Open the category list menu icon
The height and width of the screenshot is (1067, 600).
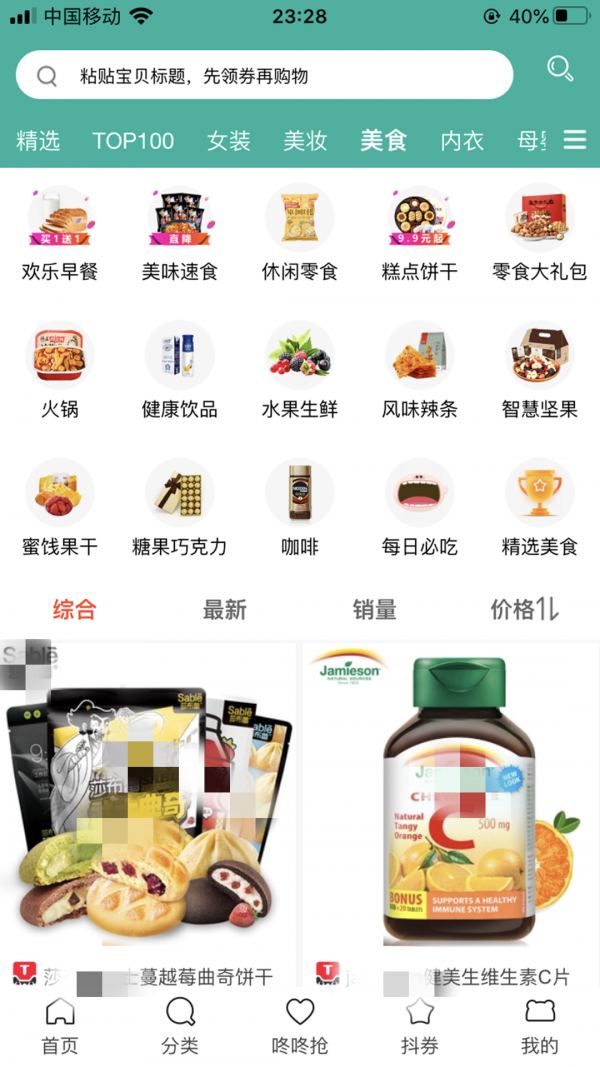tap(575, 140)
